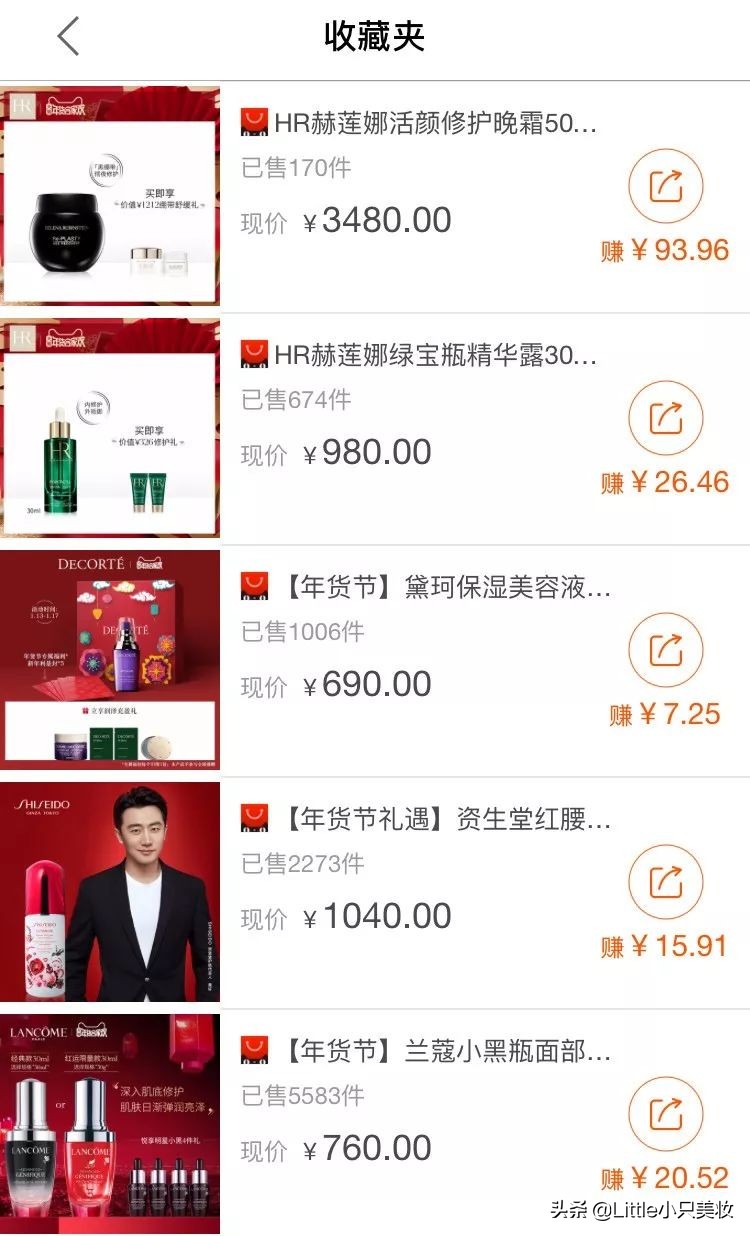The height and width of the screenshot is (1236, 750).
Task: Tap the share icon on 赫莲娜绿宝瓶精华露
Action: pos(666,418)
